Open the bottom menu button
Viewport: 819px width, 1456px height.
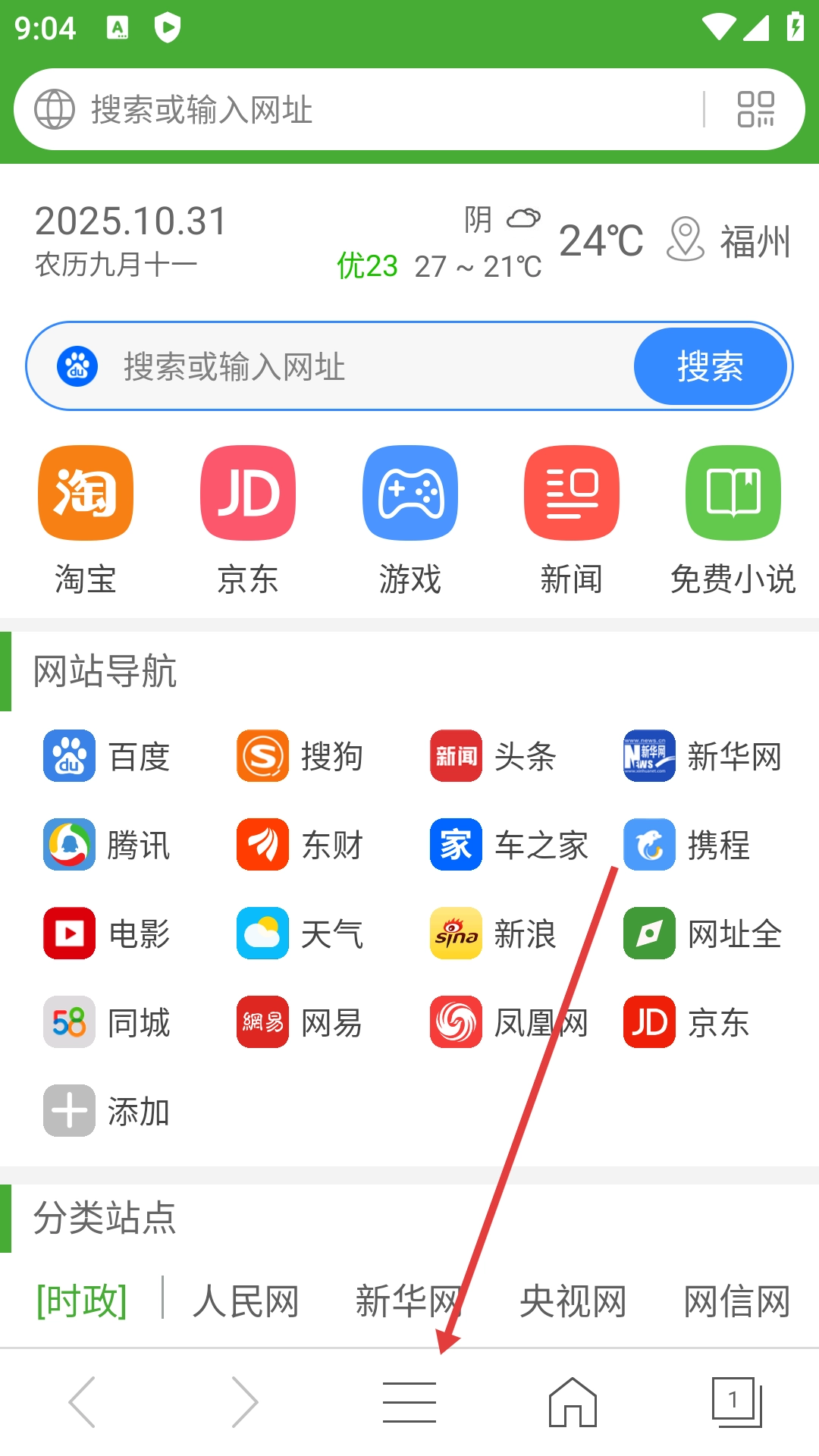[x=409, y=1401]
